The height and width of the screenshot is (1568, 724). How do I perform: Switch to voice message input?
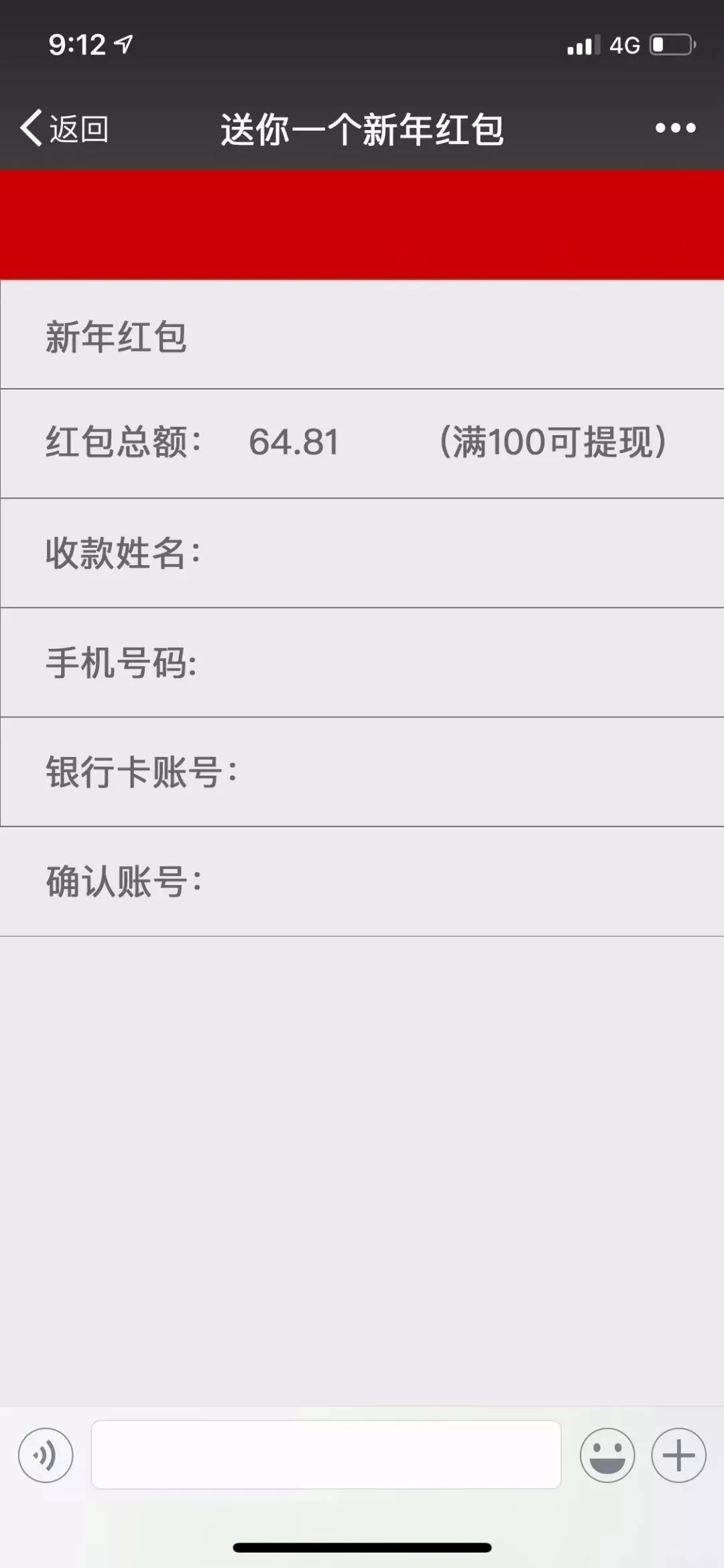46,1455
